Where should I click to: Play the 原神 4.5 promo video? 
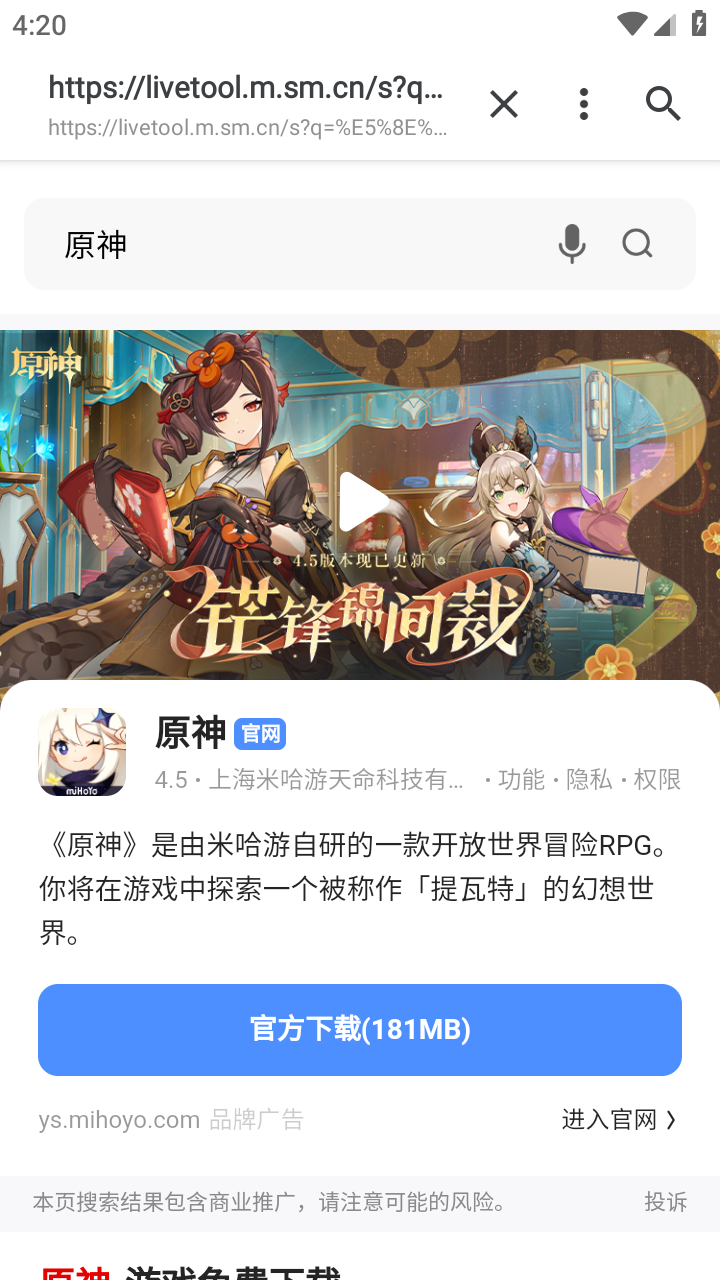(361, 502)
